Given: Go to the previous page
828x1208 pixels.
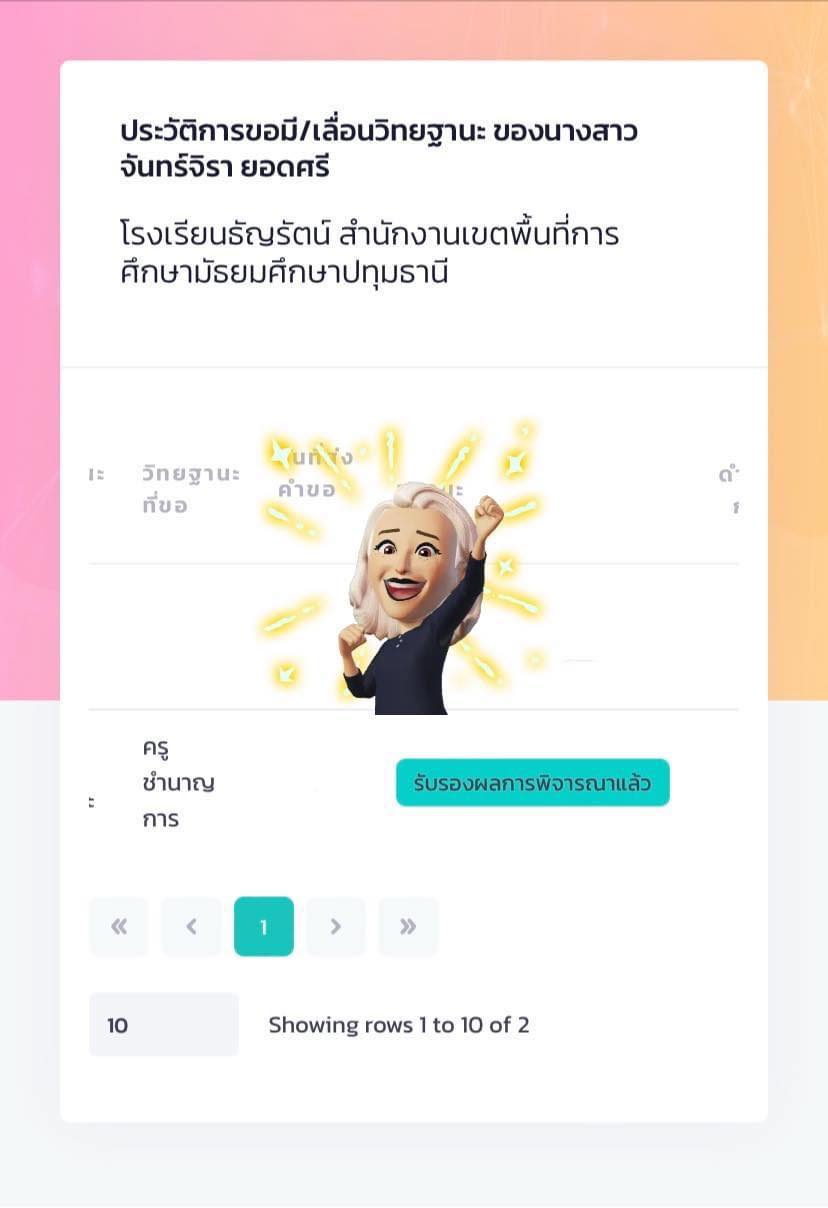Looking at the screenshot, I should (x=191, y=927).
